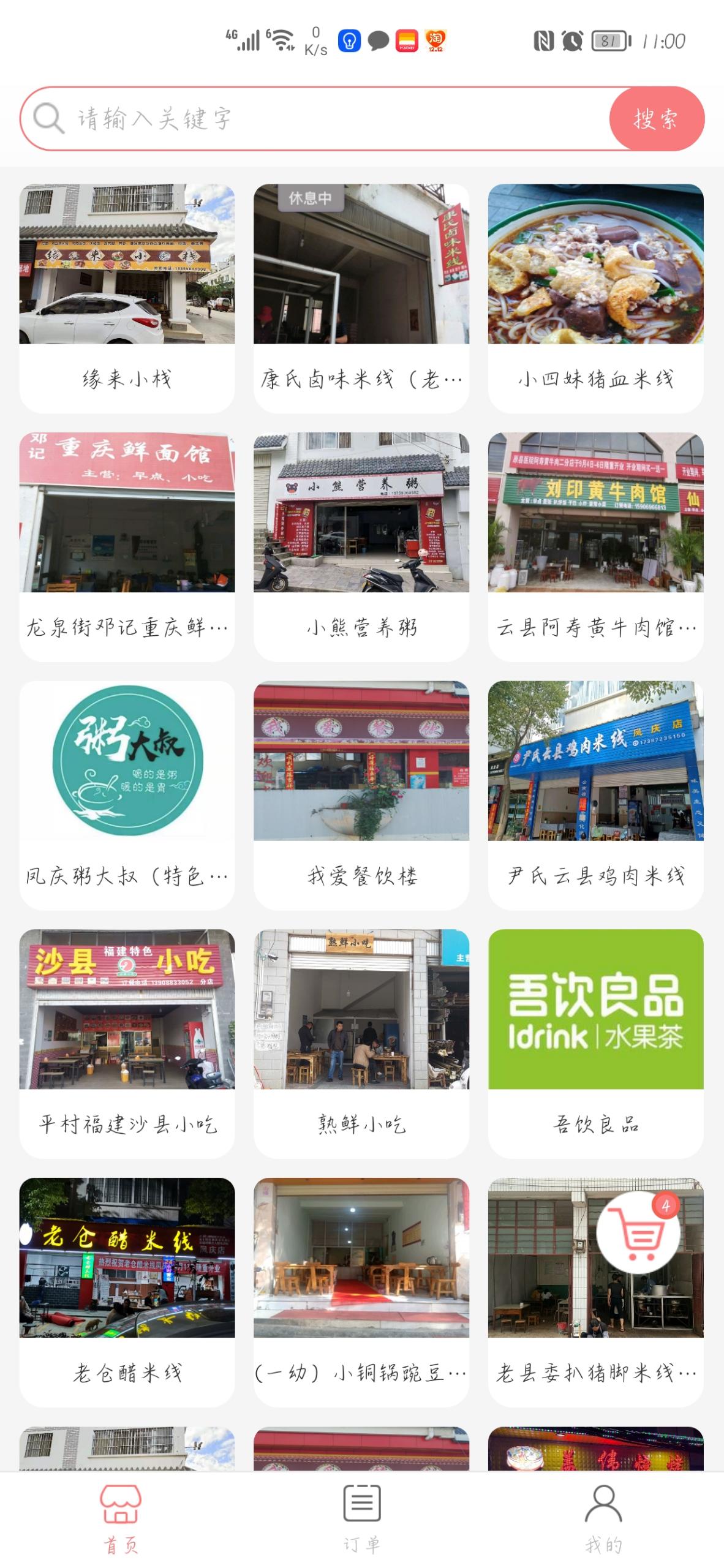Viewport: 724px width, 1568px height.
Task: Switch to the 首页 tab
Action: tap(121, 1519)
